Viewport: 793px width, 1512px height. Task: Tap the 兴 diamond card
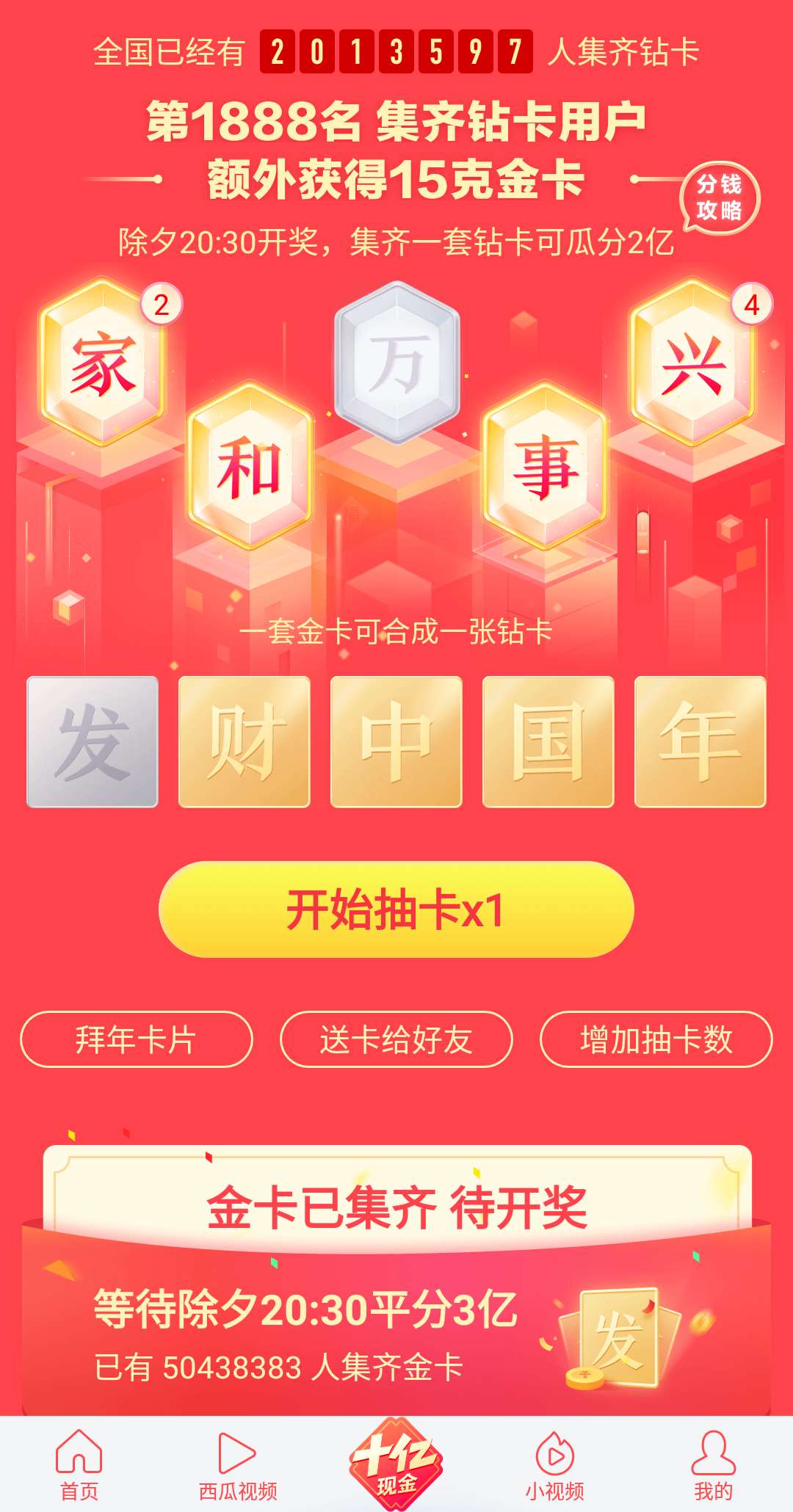692,363
